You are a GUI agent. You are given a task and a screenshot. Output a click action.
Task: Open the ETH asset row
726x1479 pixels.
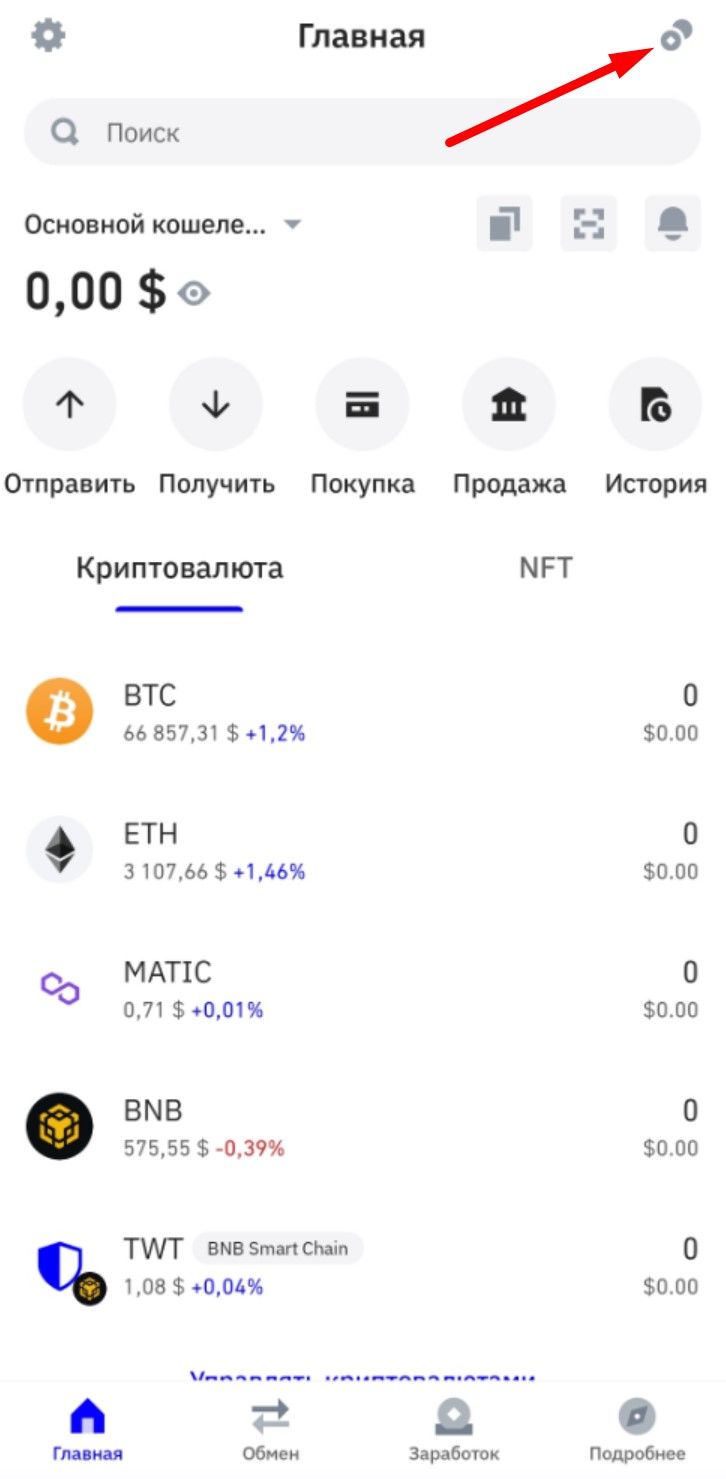(362, 850)
